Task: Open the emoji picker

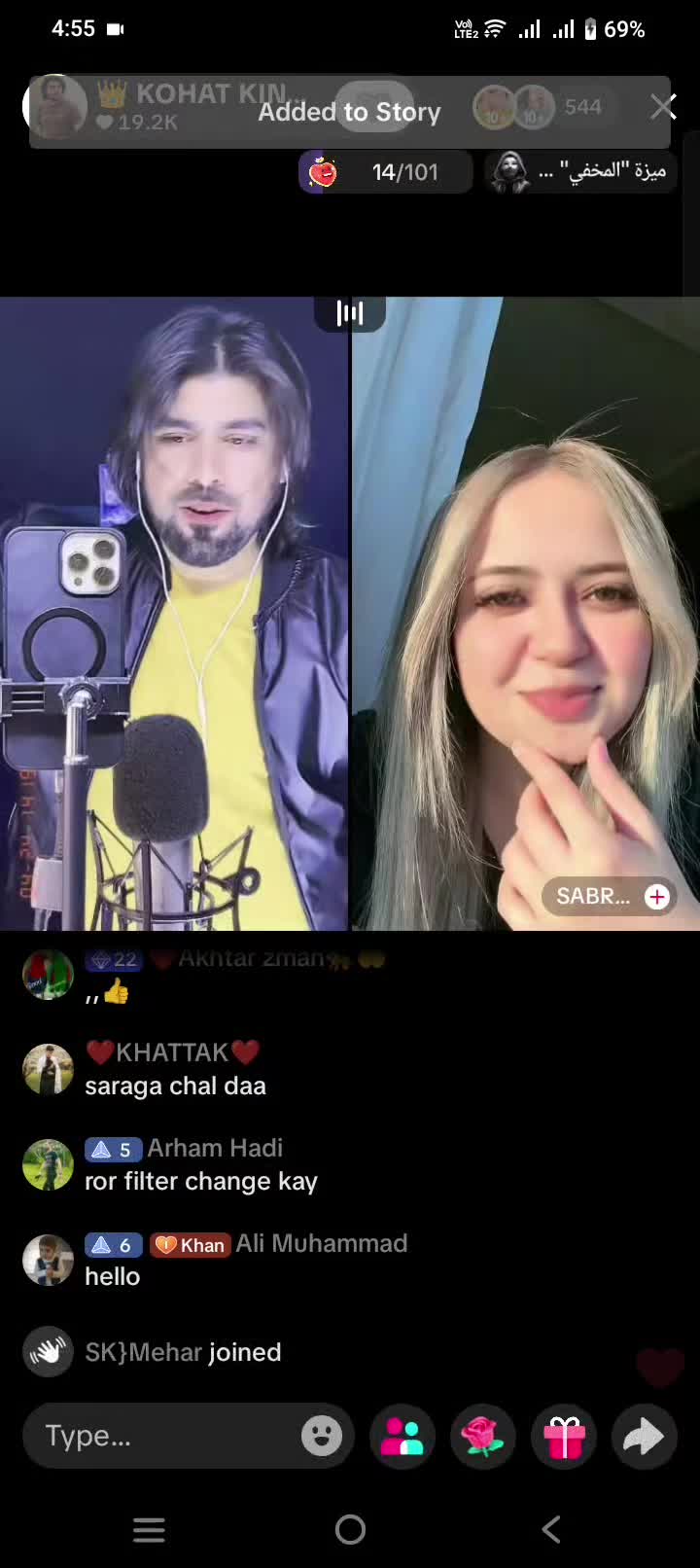Action: [x=322, y=1436]
